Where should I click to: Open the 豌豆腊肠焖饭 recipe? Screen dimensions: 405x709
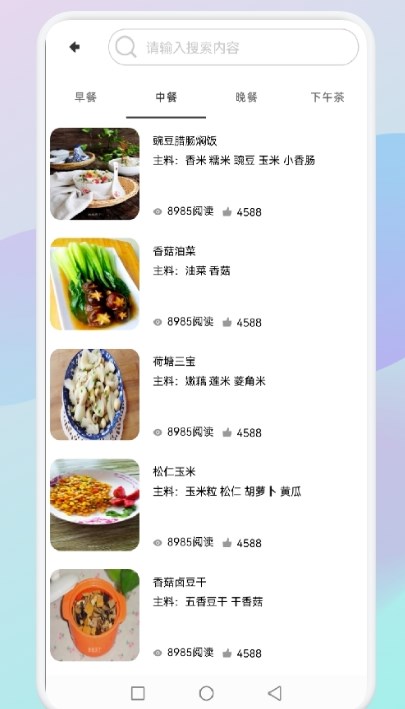click(206, 174)
